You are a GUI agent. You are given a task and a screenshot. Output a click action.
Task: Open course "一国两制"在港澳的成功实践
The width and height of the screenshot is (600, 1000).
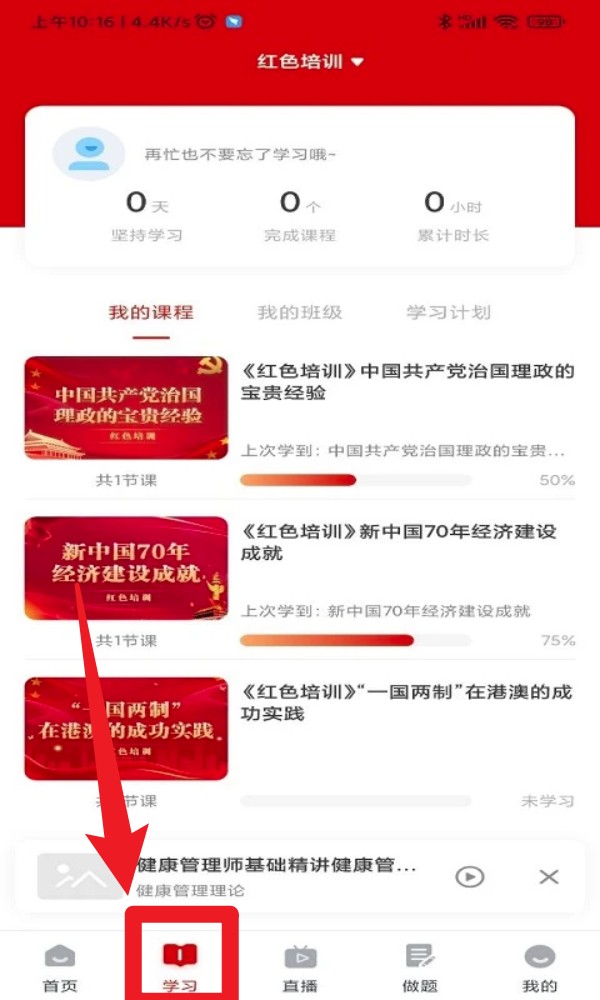[407, 702]
